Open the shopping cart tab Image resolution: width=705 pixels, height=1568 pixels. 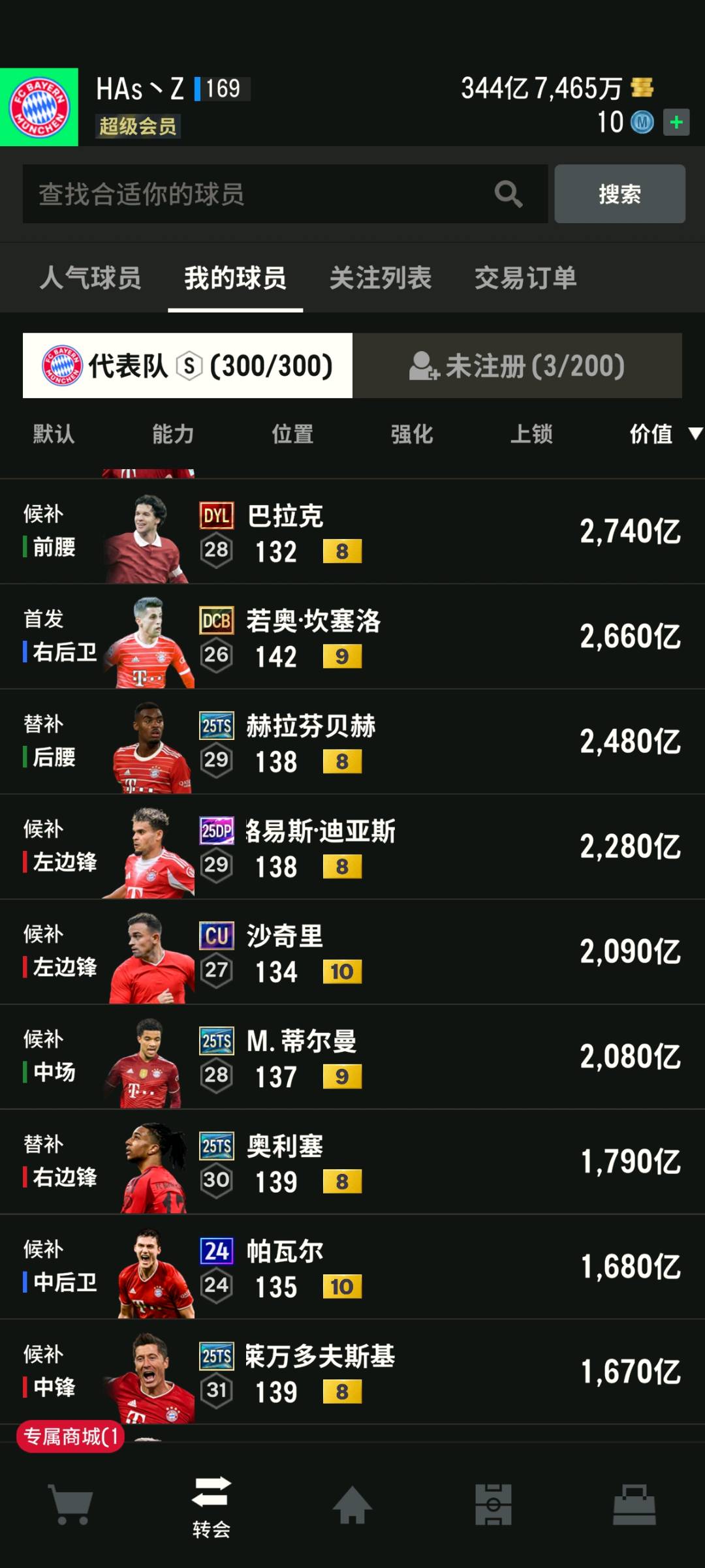click(x=70, y=1504)
